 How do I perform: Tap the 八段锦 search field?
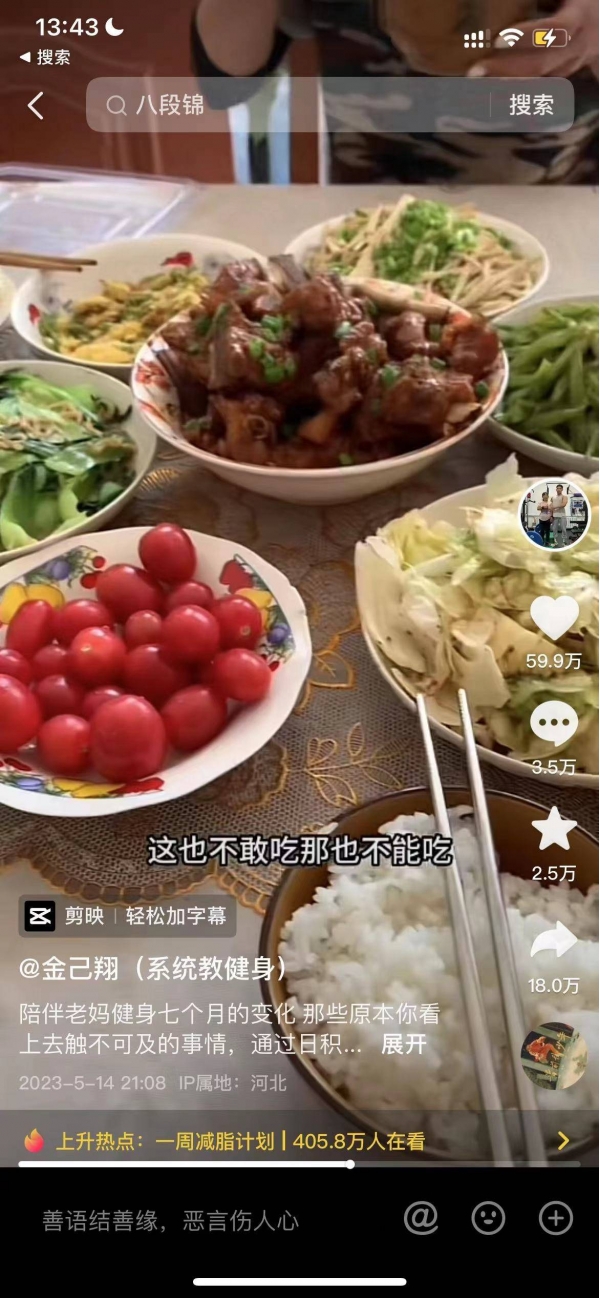(290, 105)
